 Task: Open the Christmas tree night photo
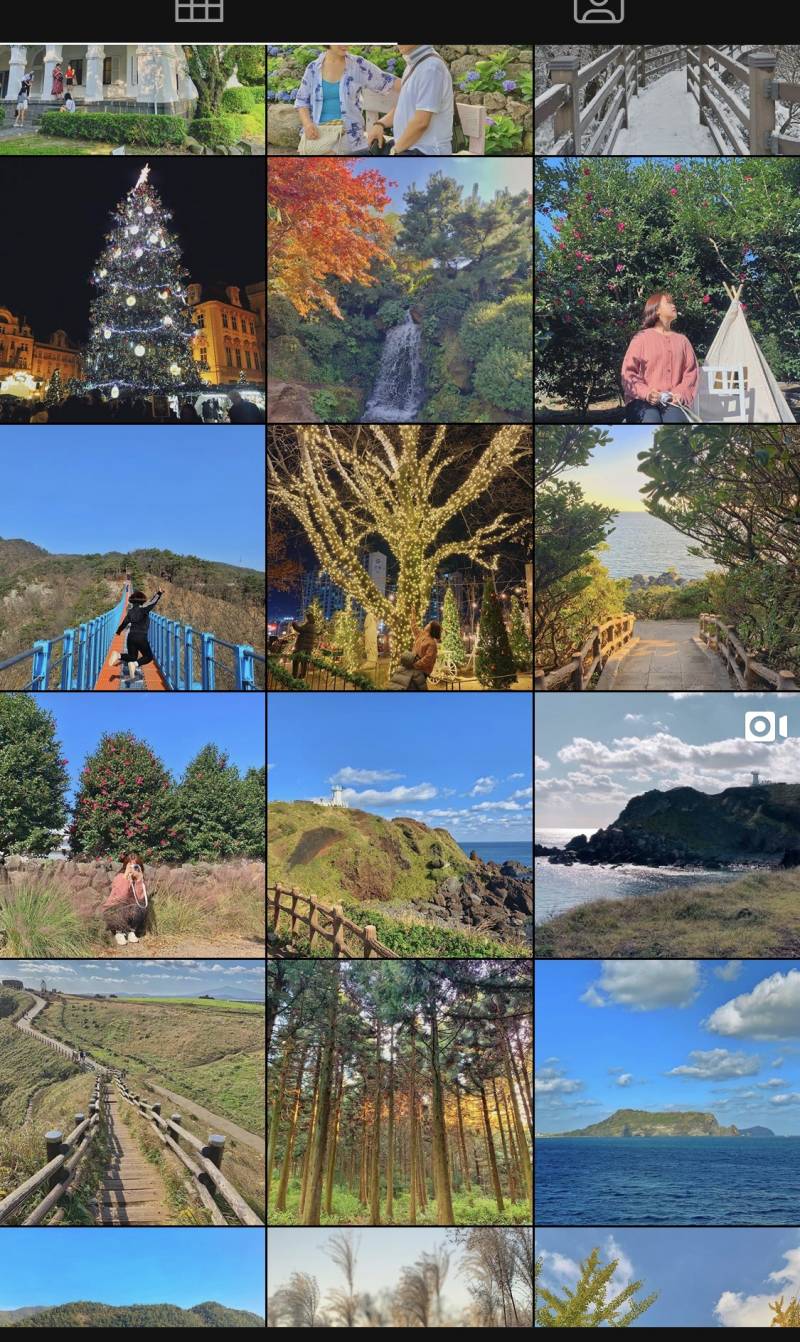[132, 289]
